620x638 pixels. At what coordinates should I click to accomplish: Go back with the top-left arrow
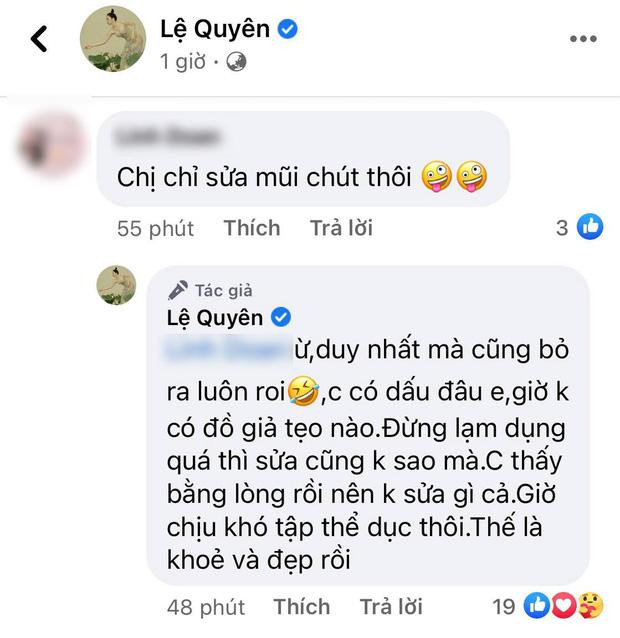[39, 38]
